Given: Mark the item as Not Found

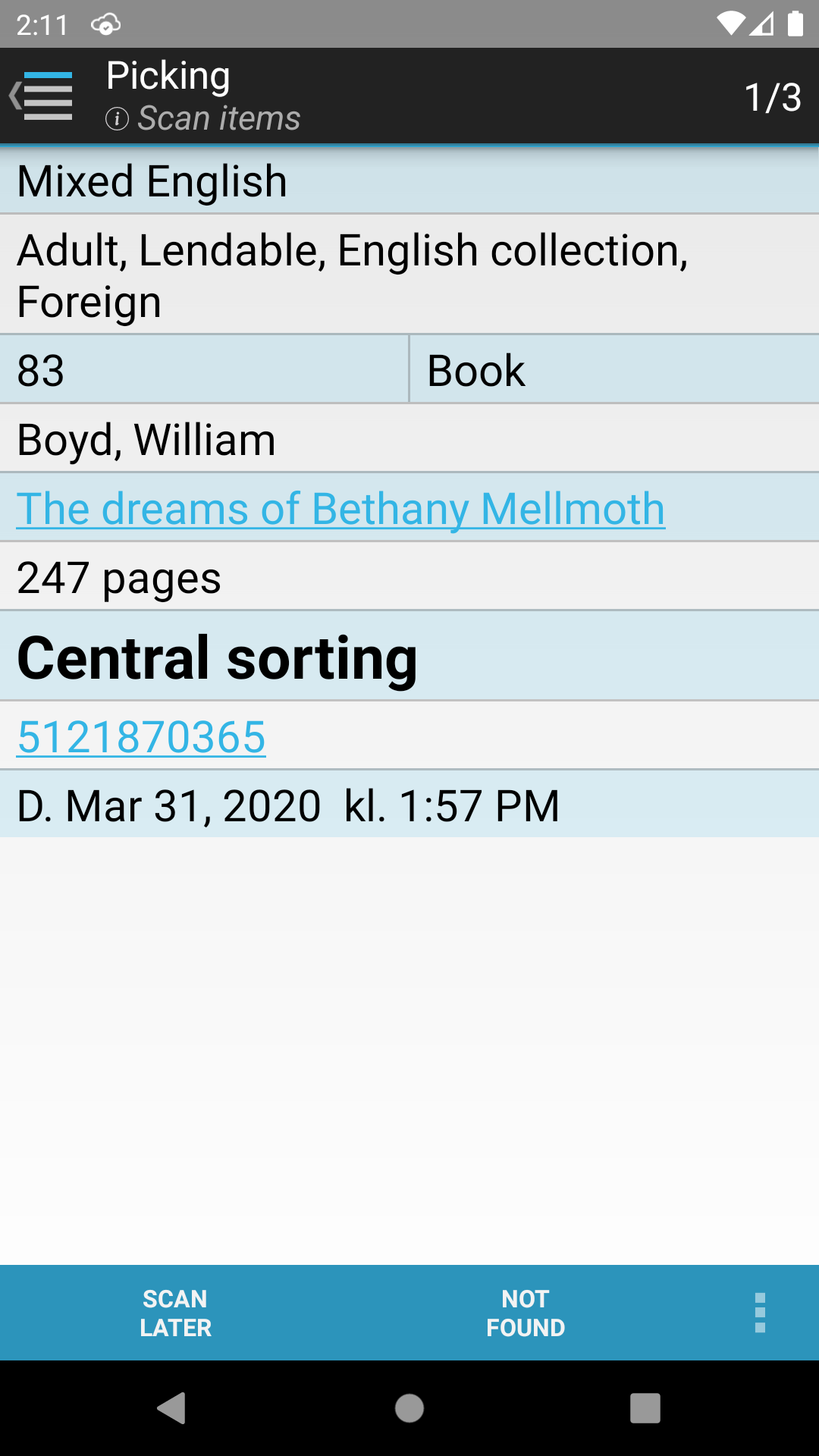Looking at the screenshot, I should pos(526,1313).
